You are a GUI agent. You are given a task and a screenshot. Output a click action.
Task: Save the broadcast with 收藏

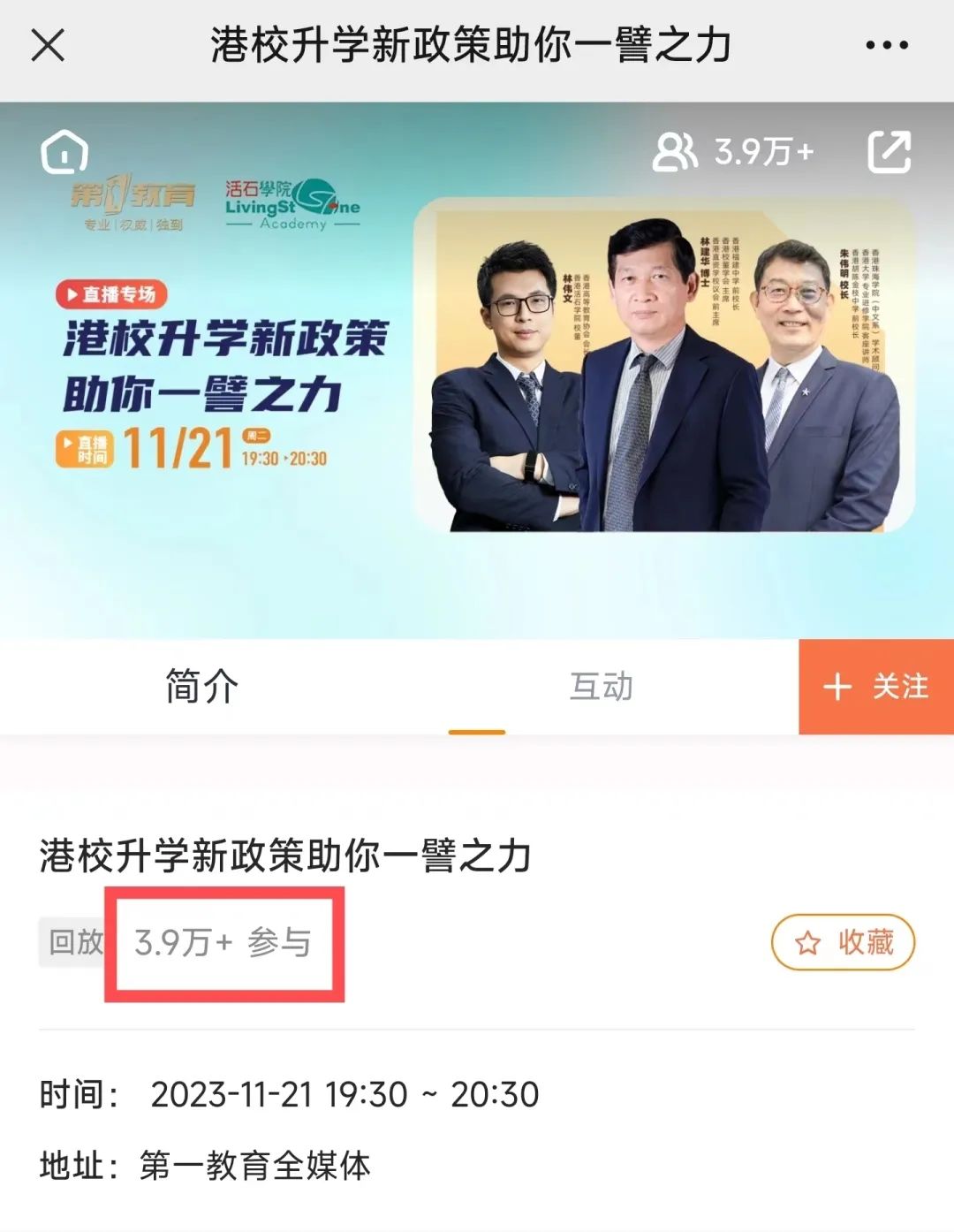(843, 942)
